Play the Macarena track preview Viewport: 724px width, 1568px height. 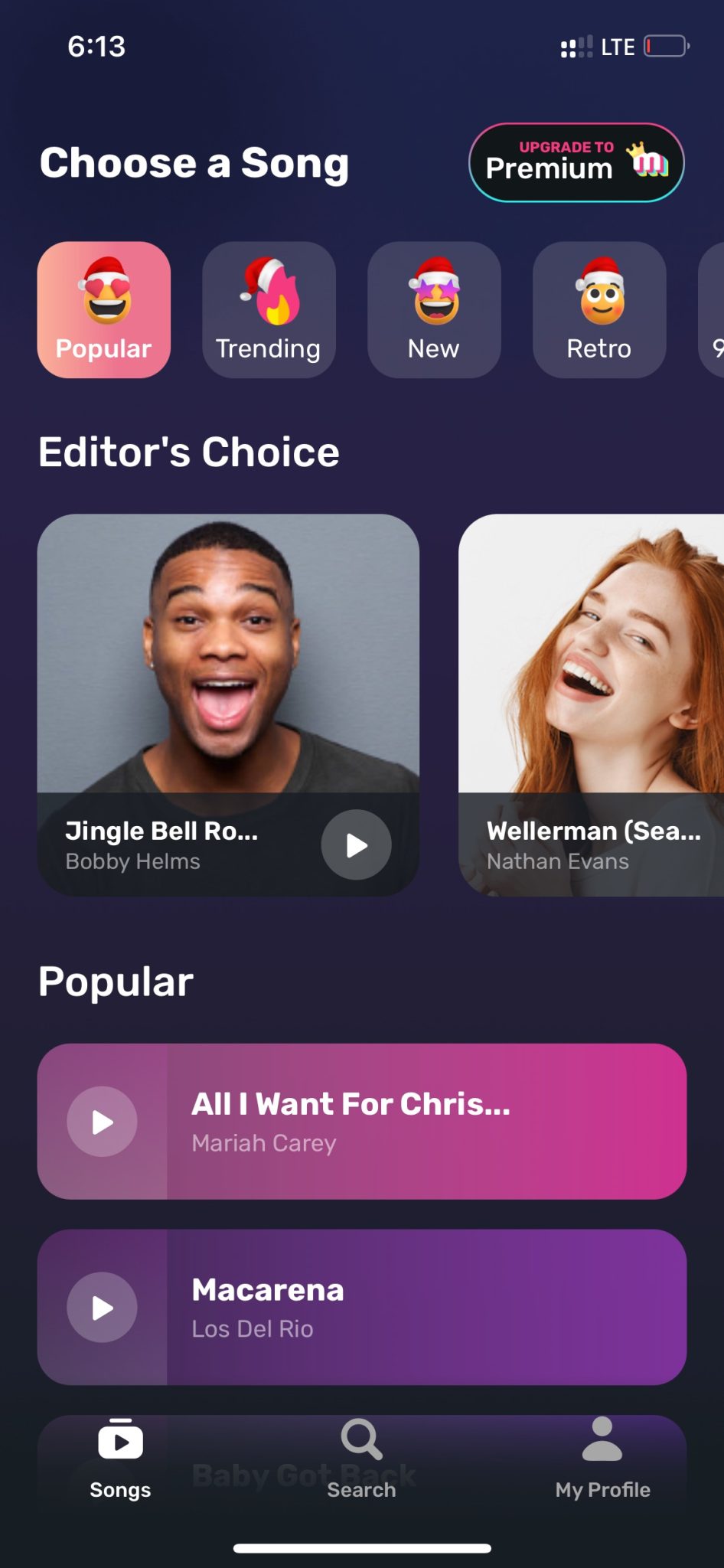pos(100,1308)
